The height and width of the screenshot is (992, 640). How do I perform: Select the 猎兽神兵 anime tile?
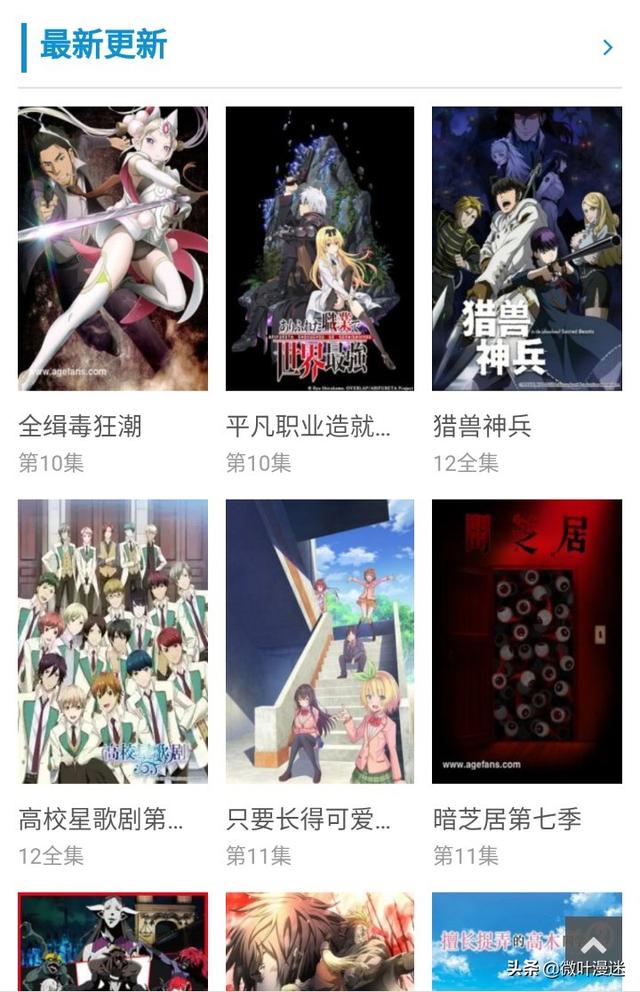pyautogui.click(x=527, y=249)
